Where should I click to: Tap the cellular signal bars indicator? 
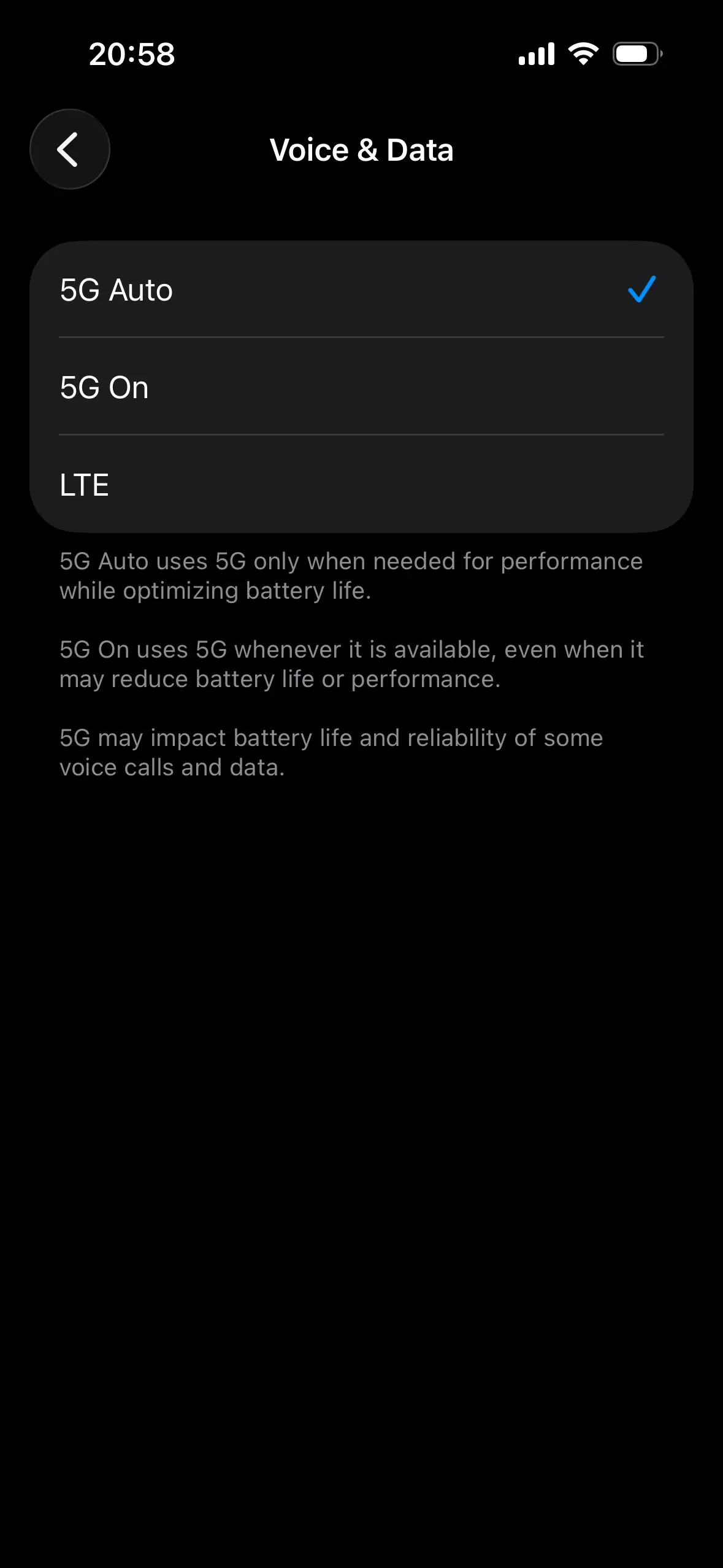[x=537, y=54]
